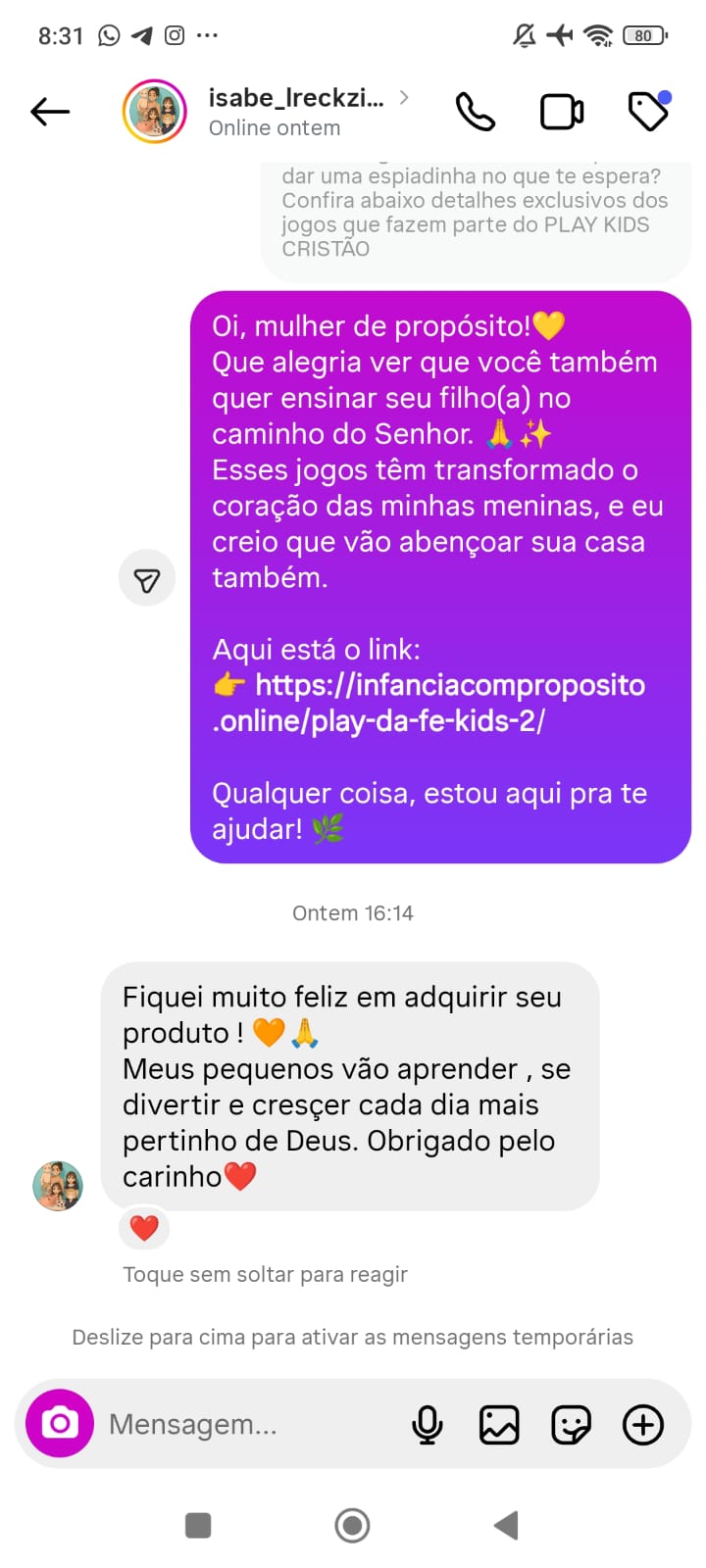Image resolution: width=706 pixels, height=1568 pixels.
Task: Focus the Mensagem text field
Action: pos(245,1424)
